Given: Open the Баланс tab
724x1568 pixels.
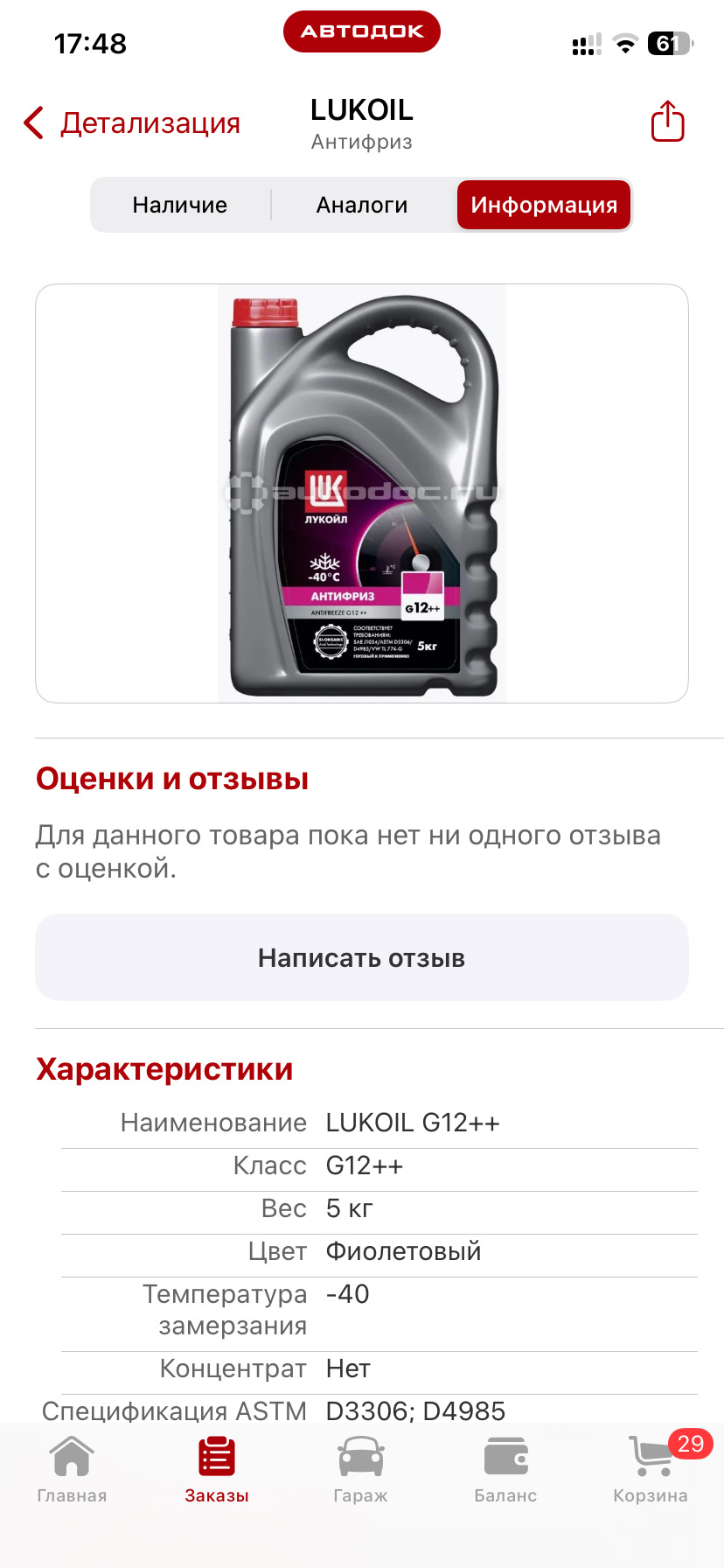Looking at the screenshot, I should [505, 1470].
